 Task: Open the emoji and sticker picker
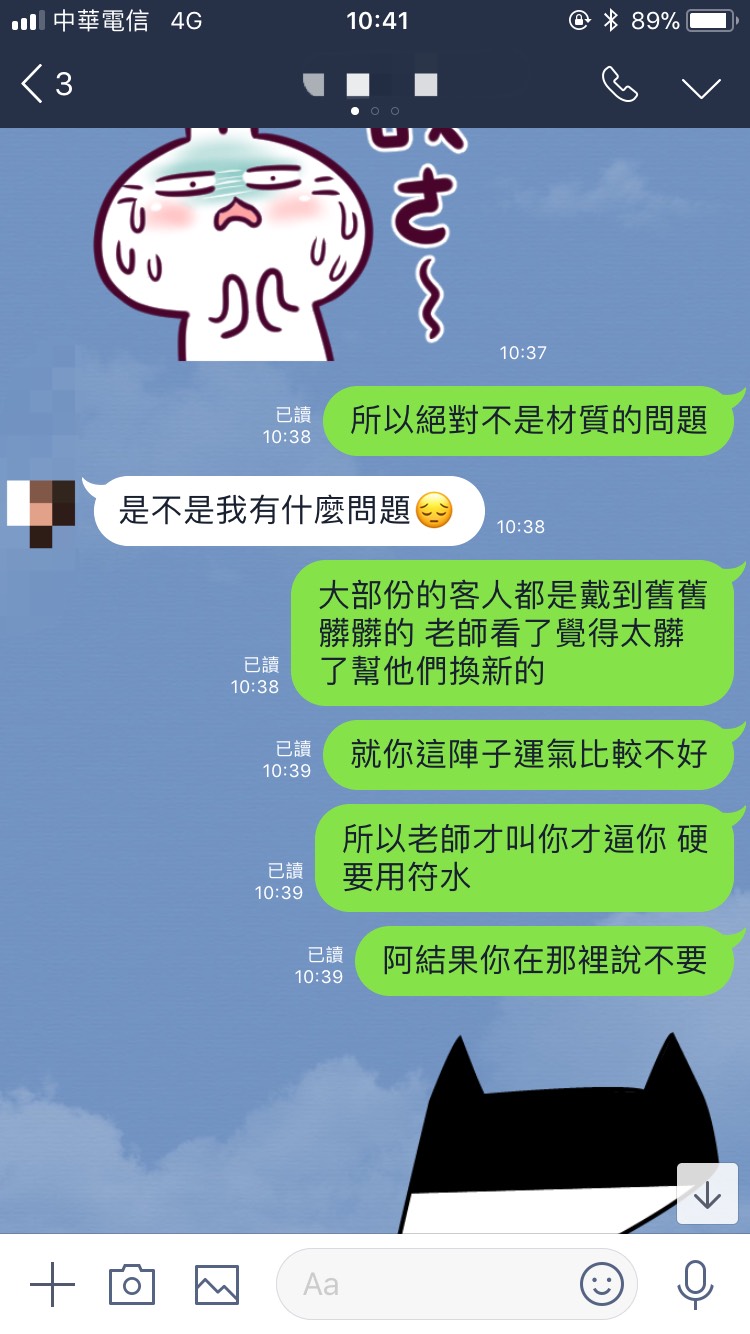[601, 1284]
